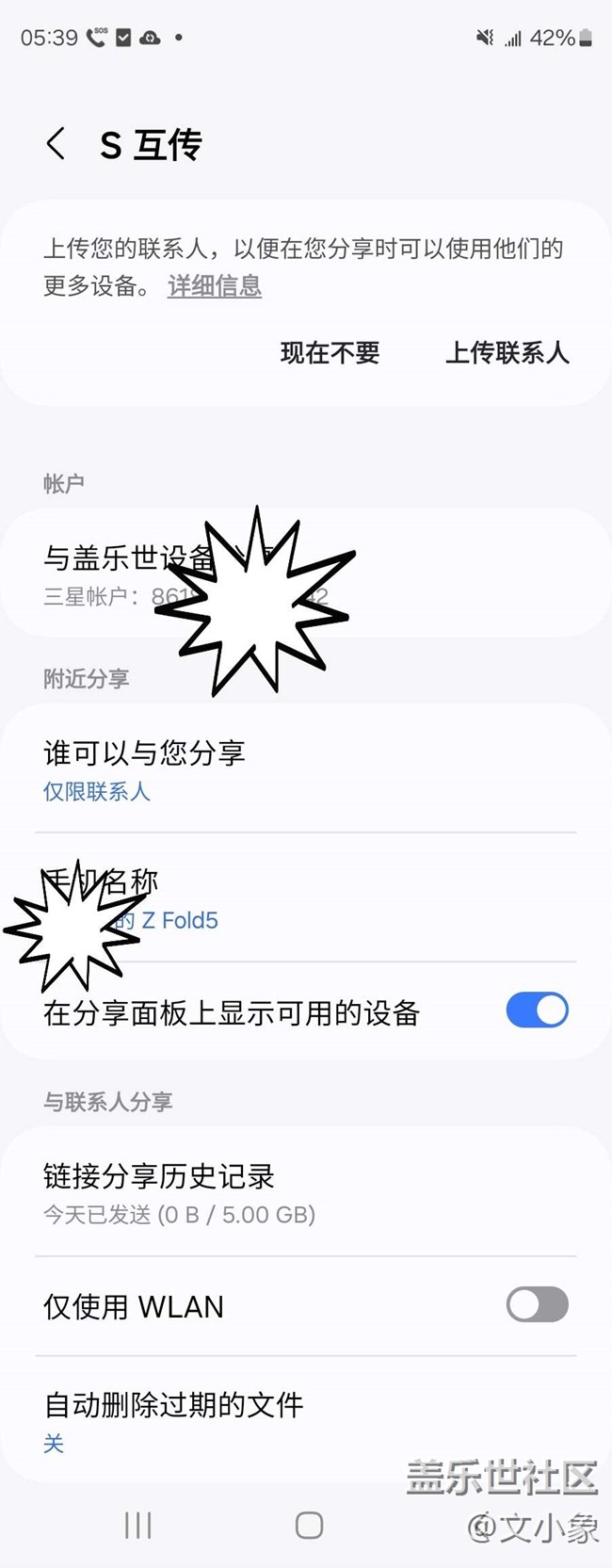Viewport: 612px width, 1568px height.
Task: Choose 现在不要 to skip uploading contacts
Action: [330, 353]
